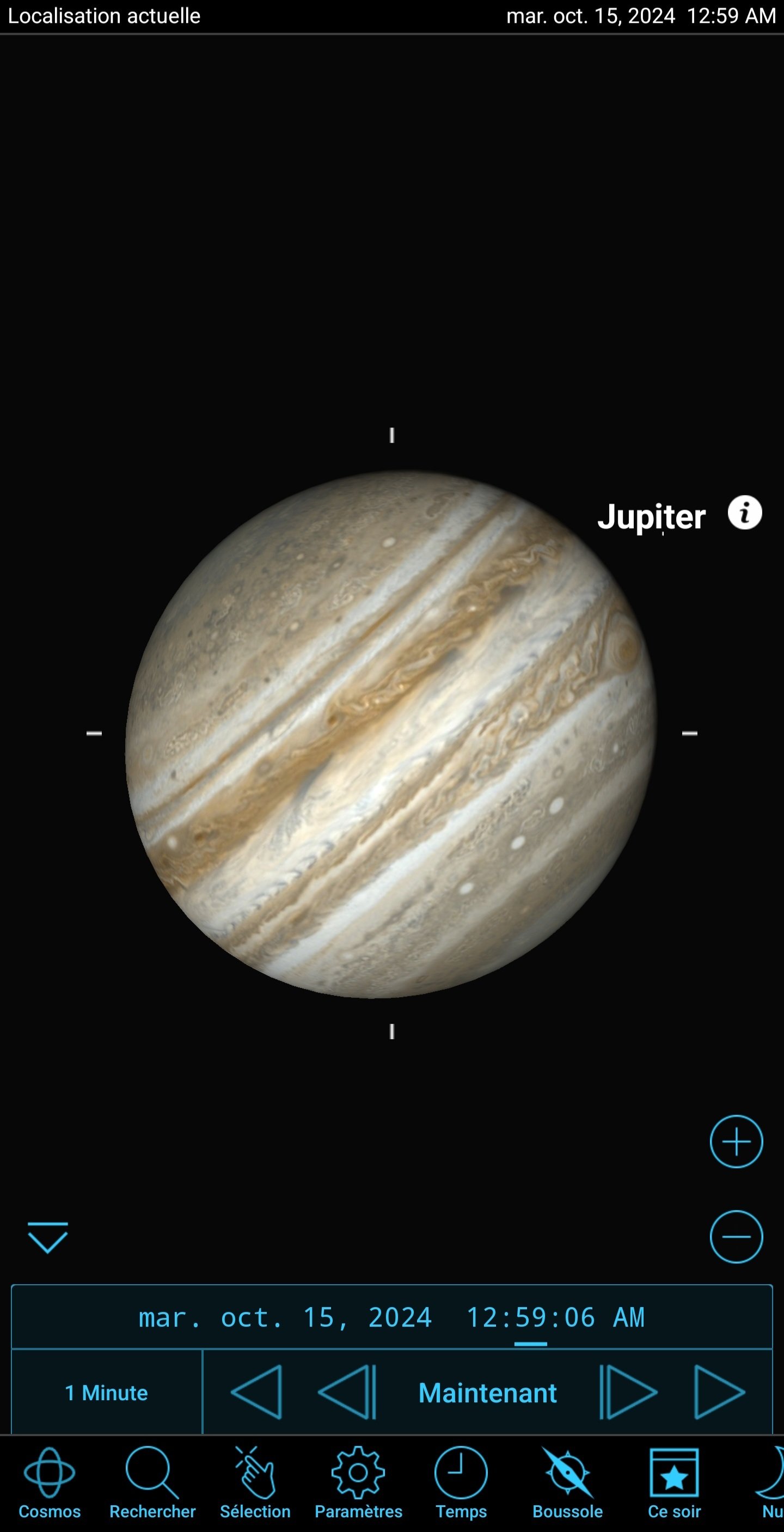
Task: Open Rechercher search
Action: [152, 1482]
